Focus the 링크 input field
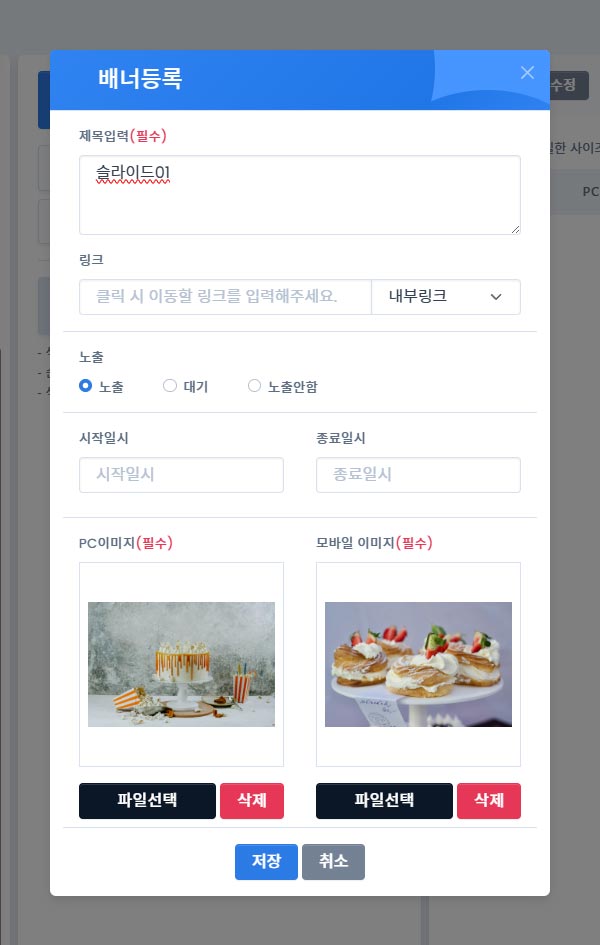Image resolution: width=600 pixels, height=945 pixels. click(x=225, y=297)
